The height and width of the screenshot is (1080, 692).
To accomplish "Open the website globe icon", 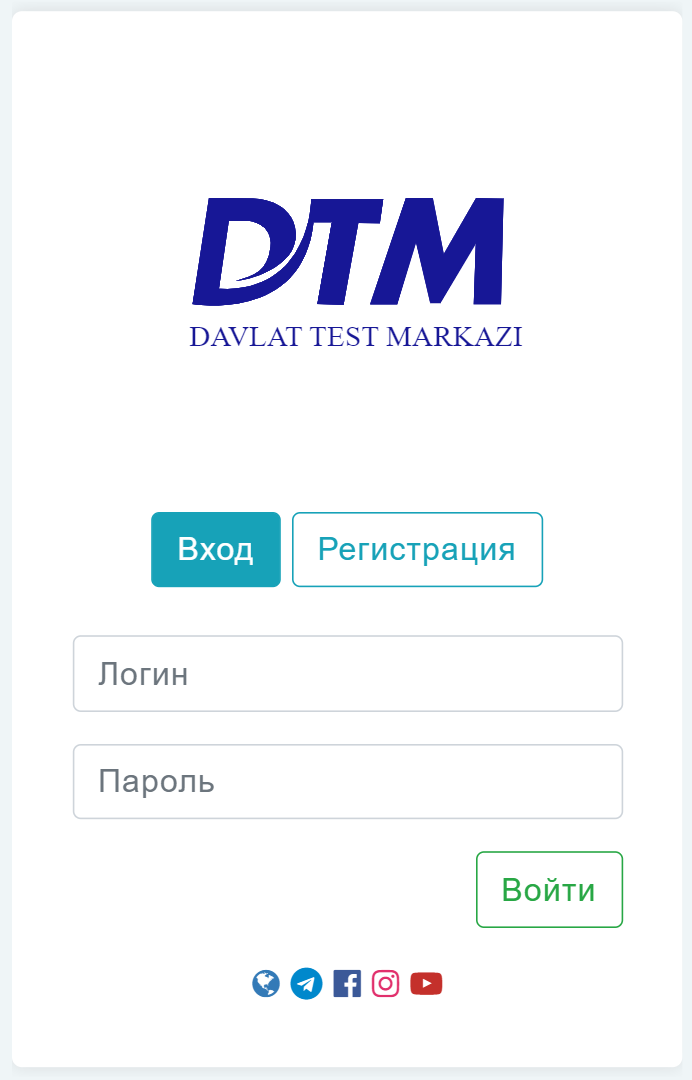I will coord(266,984).
